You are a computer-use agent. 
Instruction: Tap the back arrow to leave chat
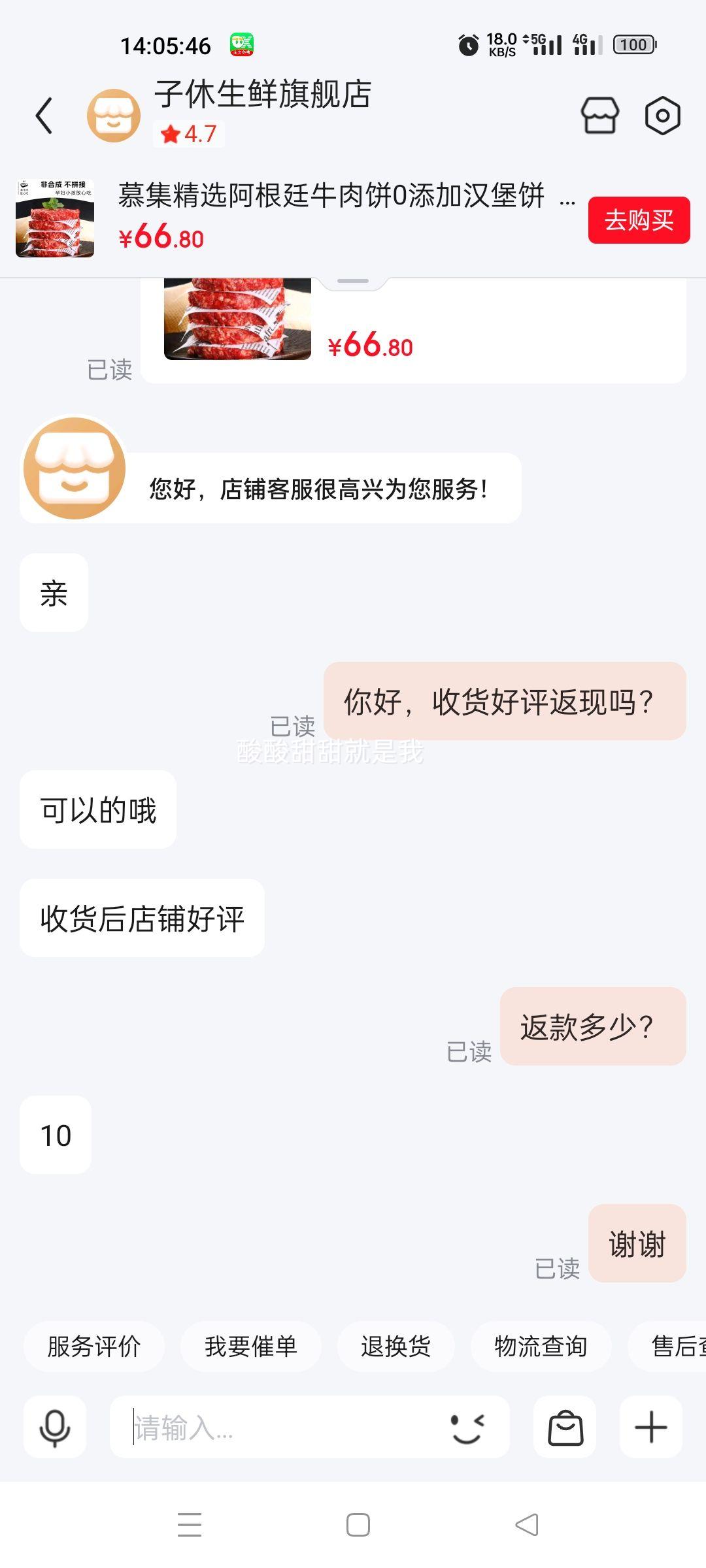43,114
